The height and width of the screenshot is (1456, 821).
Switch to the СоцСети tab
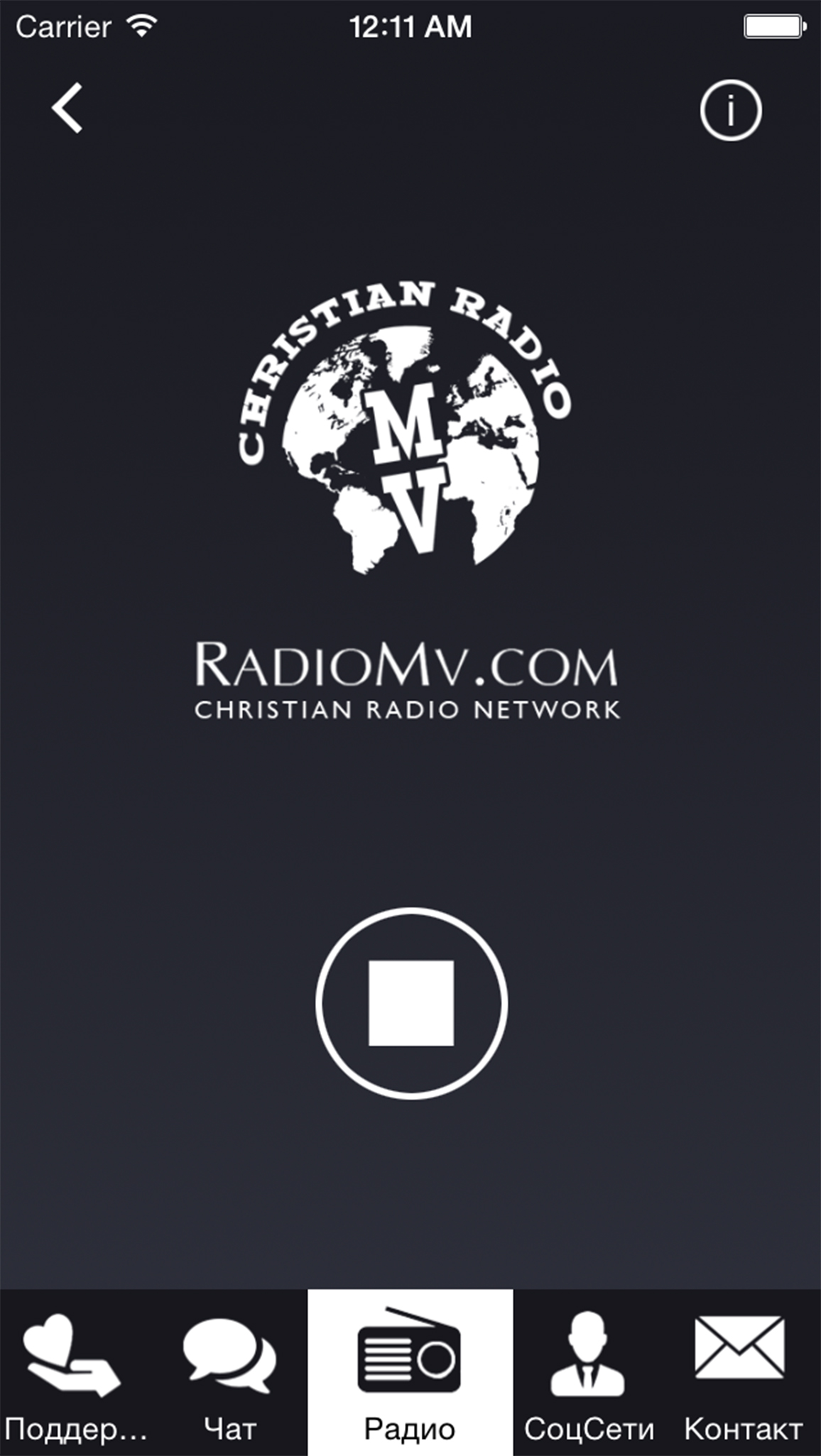588,1373
